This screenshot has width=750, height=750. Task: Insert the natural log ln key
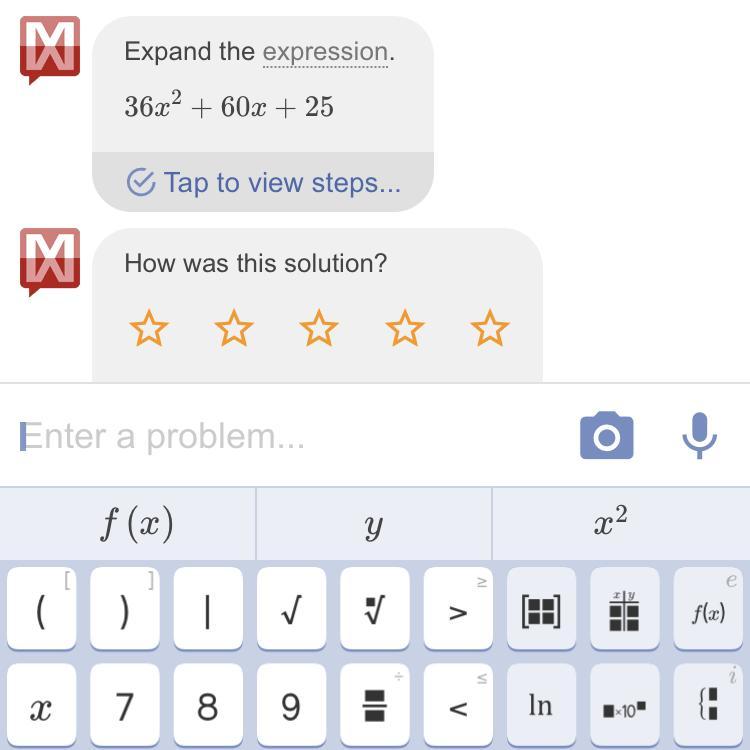[541, 706]
